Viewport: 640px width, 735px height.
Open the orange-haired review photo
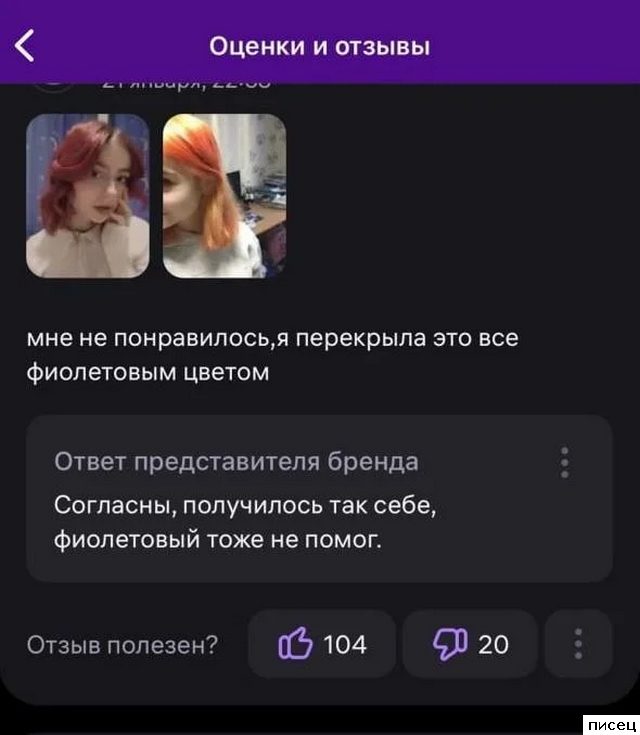pos(224,195)
